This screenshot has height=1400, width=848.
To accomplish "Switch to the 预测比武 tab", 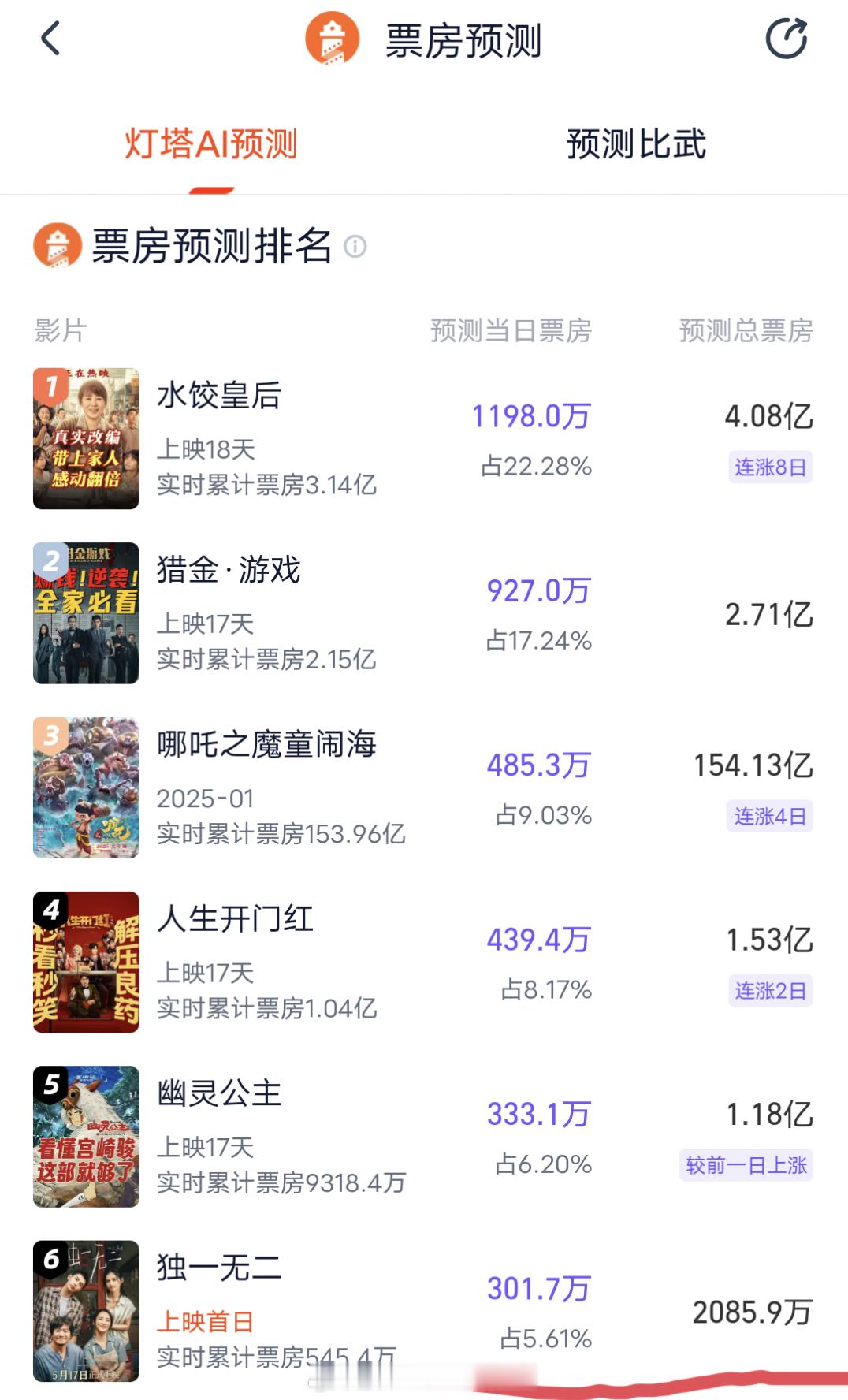I will [x=636, y=144].
